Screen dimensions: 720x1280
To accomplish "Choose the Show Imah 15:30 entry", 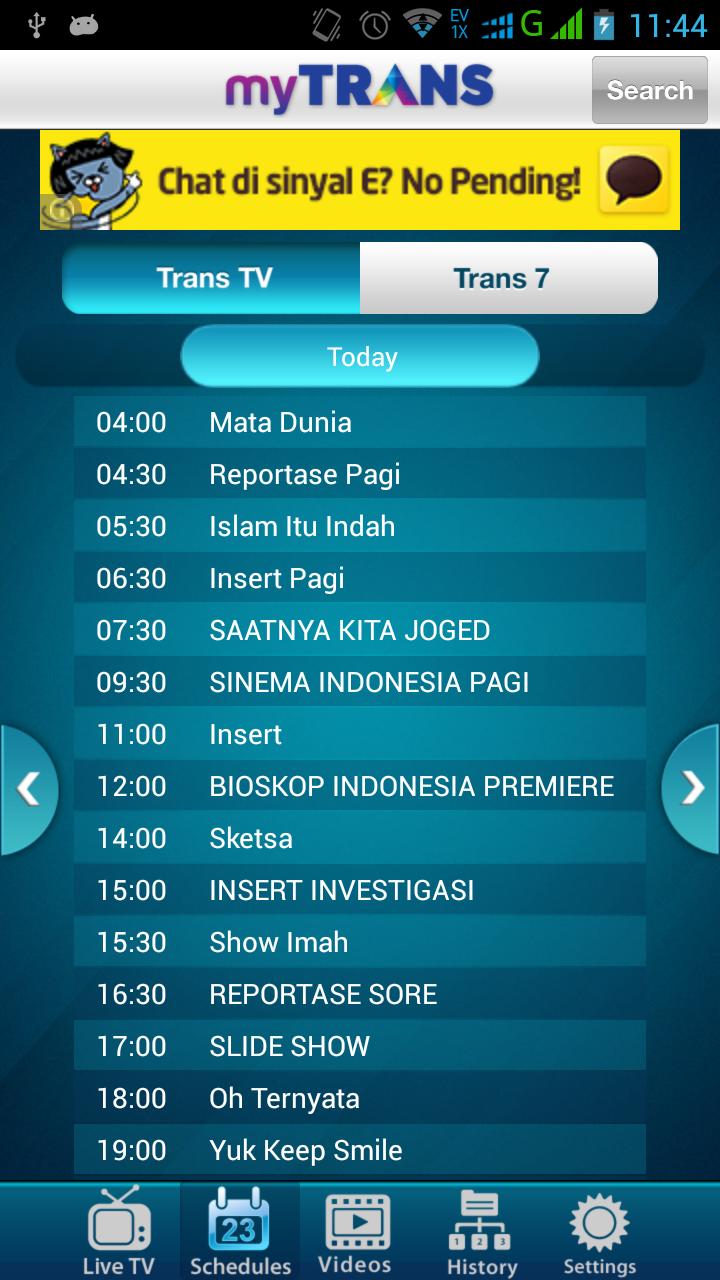I will click(x=360, y=942).
